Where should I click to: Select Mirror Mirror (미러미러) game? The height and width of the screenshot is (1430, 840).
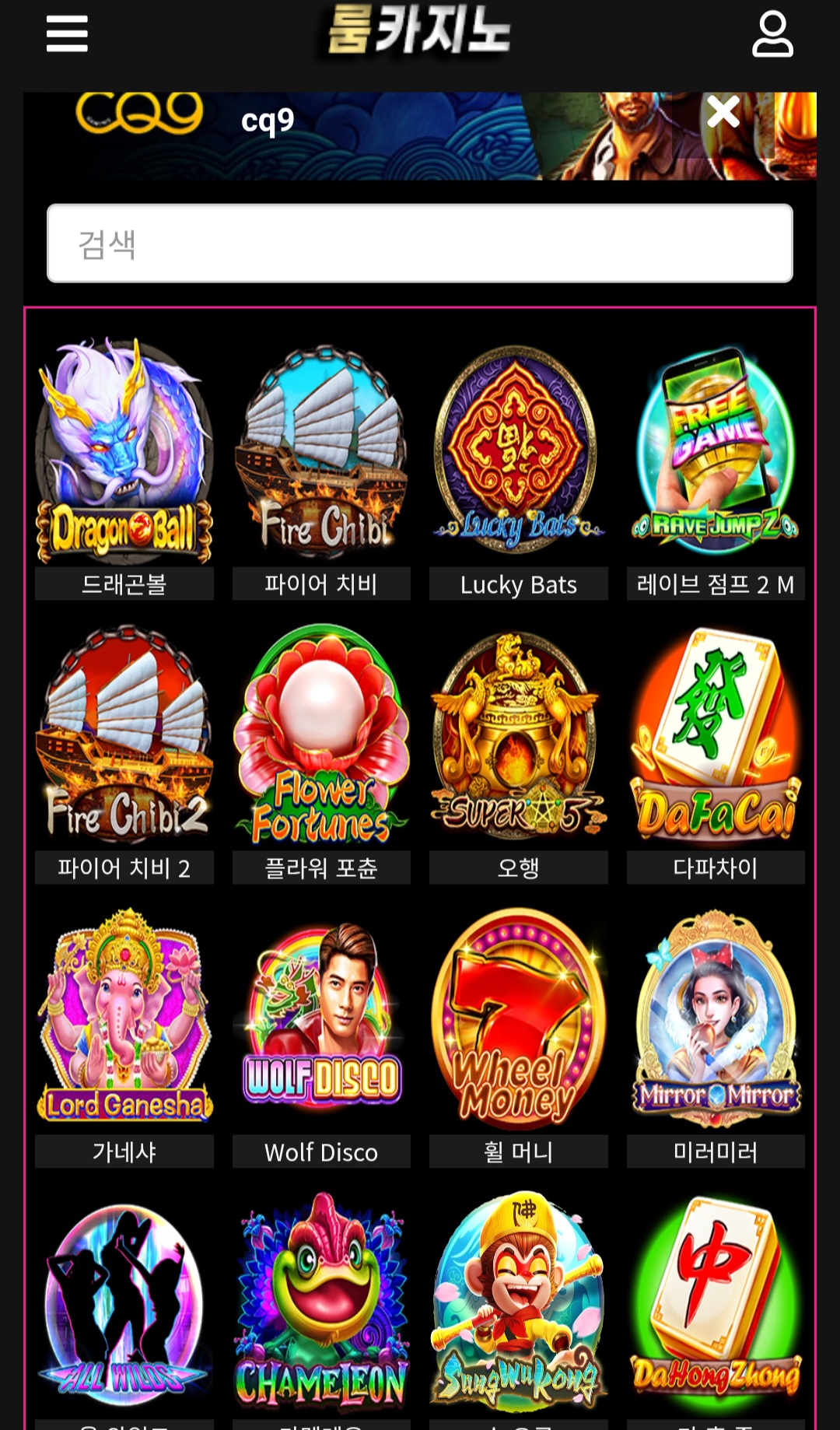716,1019
